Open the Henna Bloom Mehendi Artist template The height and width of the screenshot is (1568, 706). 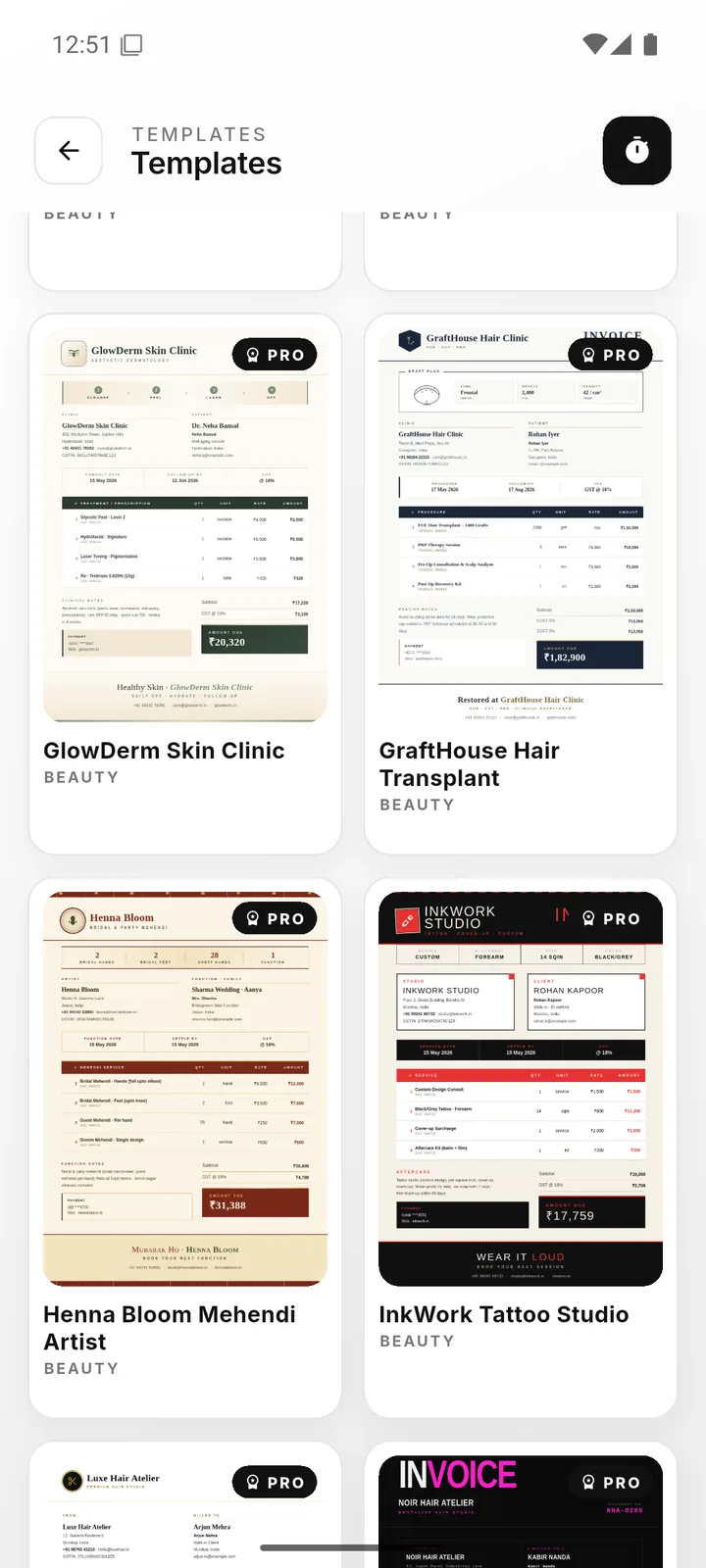point(185,1148)
